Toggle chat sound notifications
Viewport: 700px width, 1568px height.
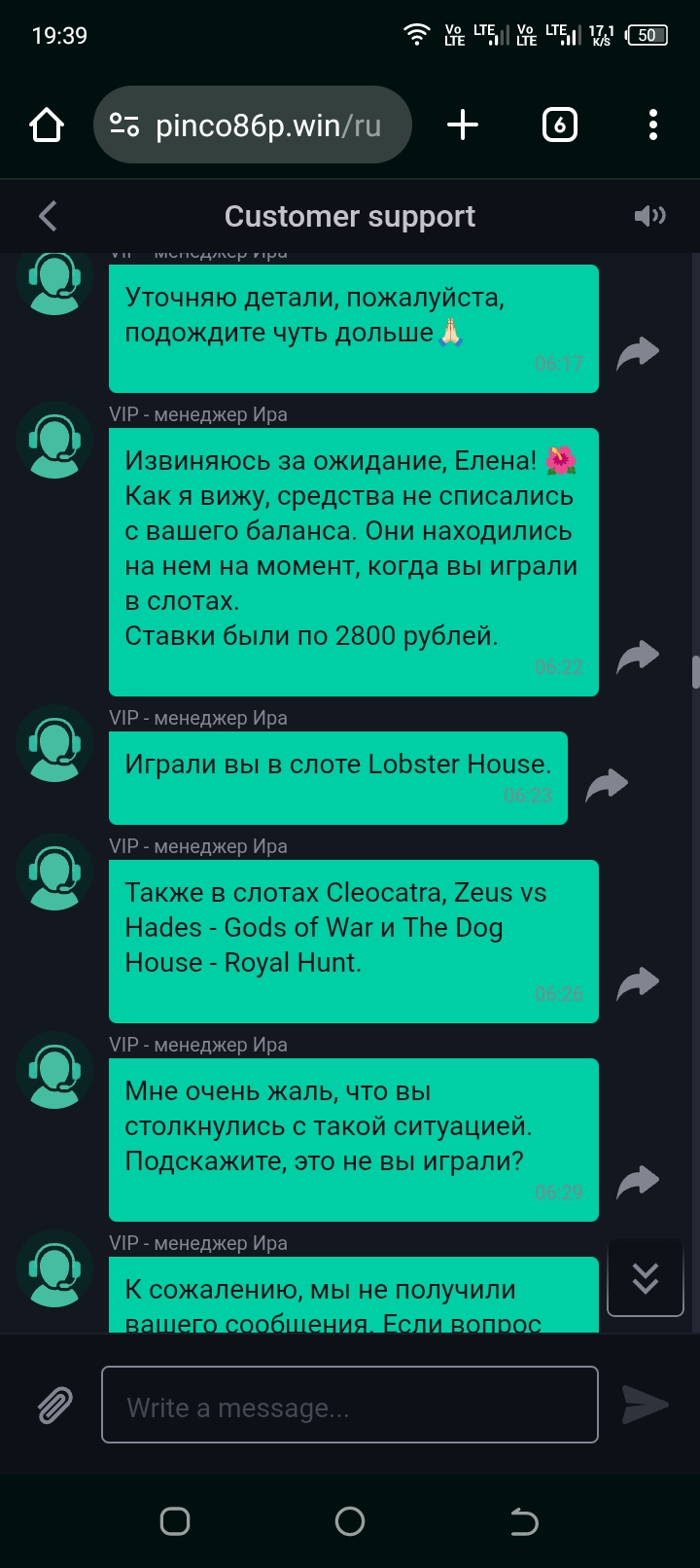649,216
